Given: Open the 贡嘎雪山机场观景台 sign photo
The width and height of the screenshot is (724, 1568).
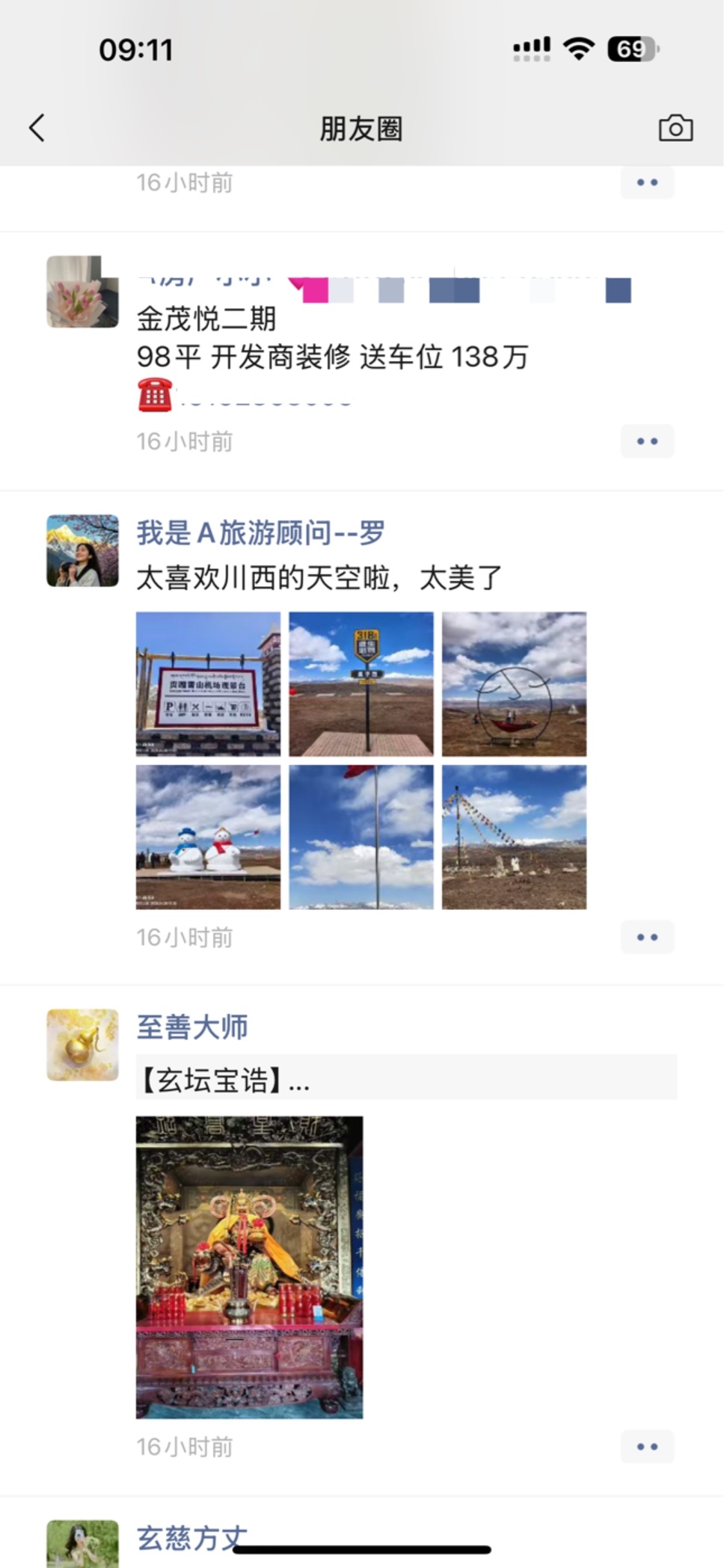Looking at the screenshot, I should tap(208, 684).
